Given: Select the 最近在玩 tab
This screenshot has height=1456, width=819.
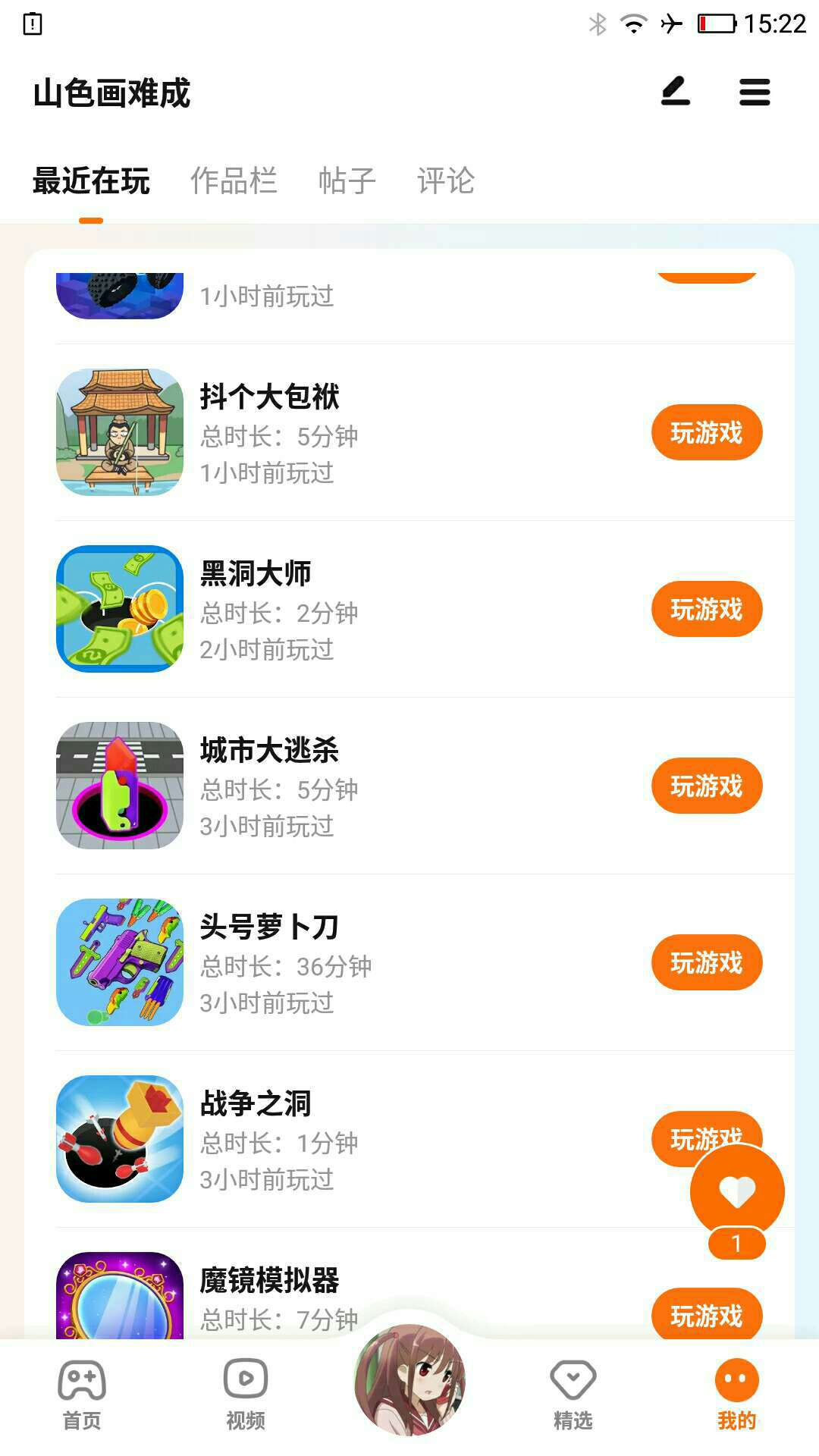Looking at the screenshot, I should [x=91, y=181].
